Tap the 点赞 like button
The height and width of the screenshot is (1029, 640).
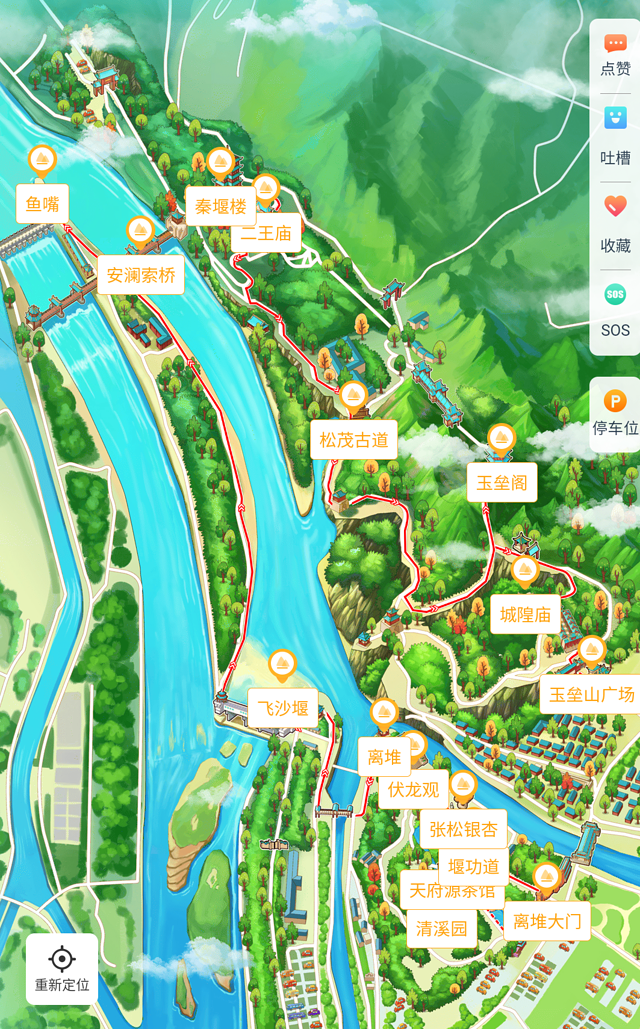point(615,55)
